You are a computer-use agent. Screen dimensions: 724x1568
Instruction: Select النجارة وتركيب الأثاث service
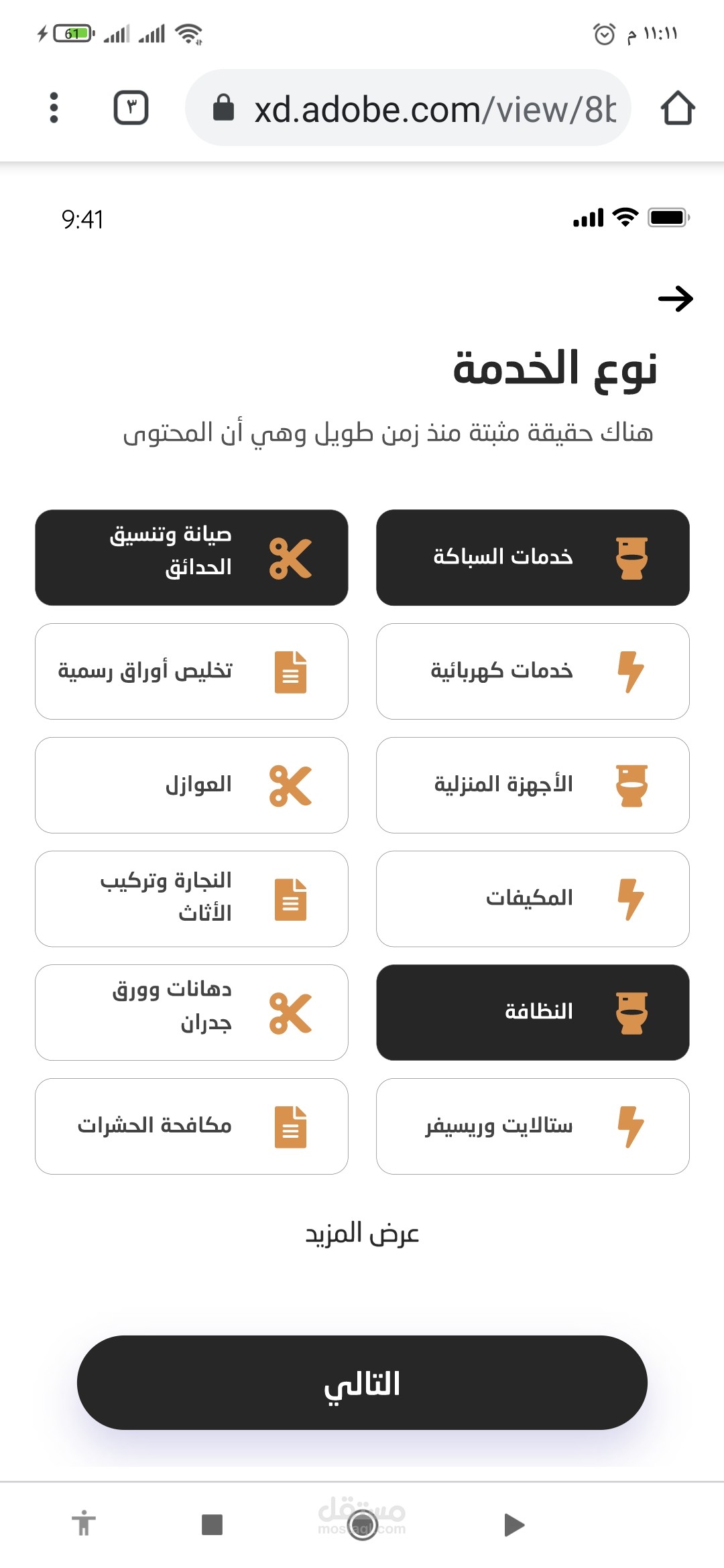(x=192, y=899)
